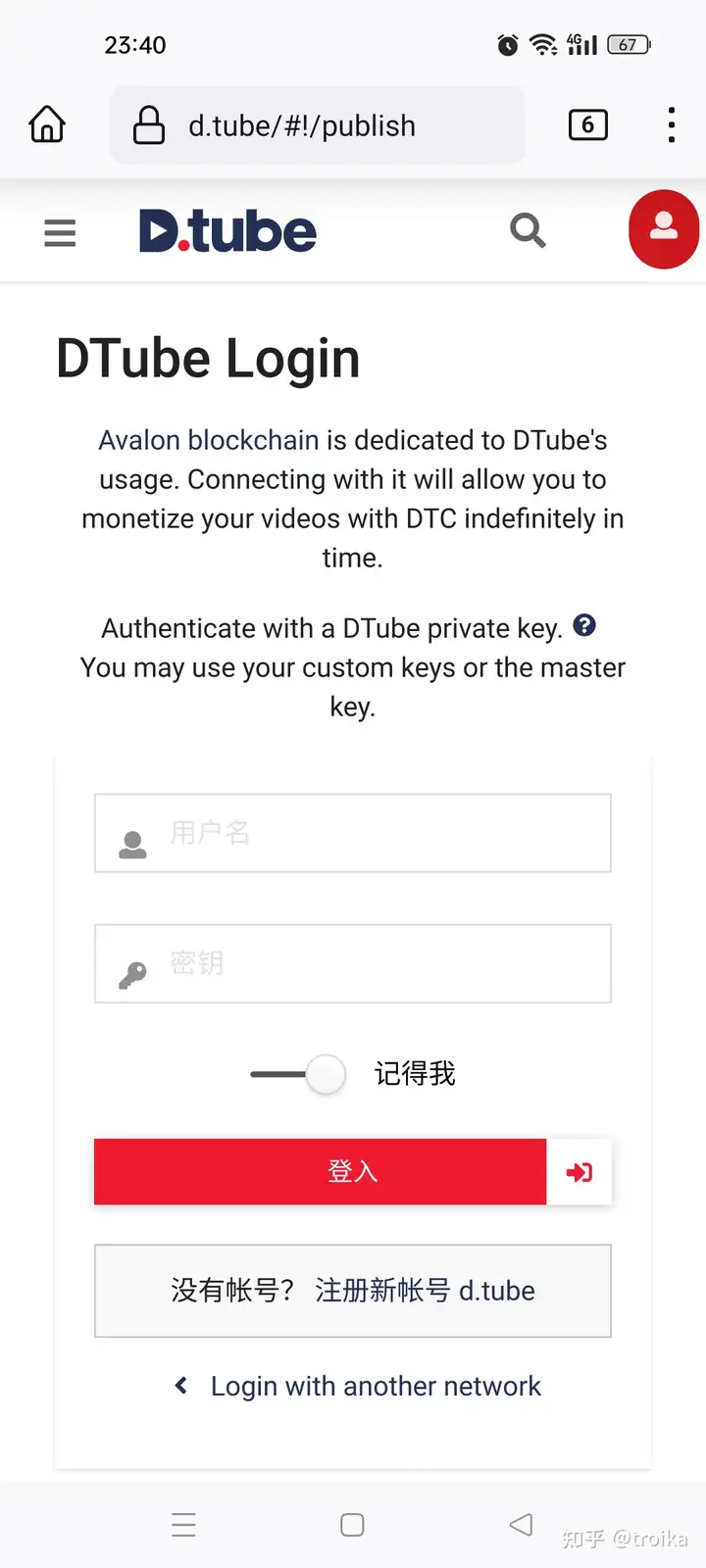Image resolution: width=706 pixels, height=1568 pixels.
Task: Tap the browser home icon
Action: pos(47,124)
